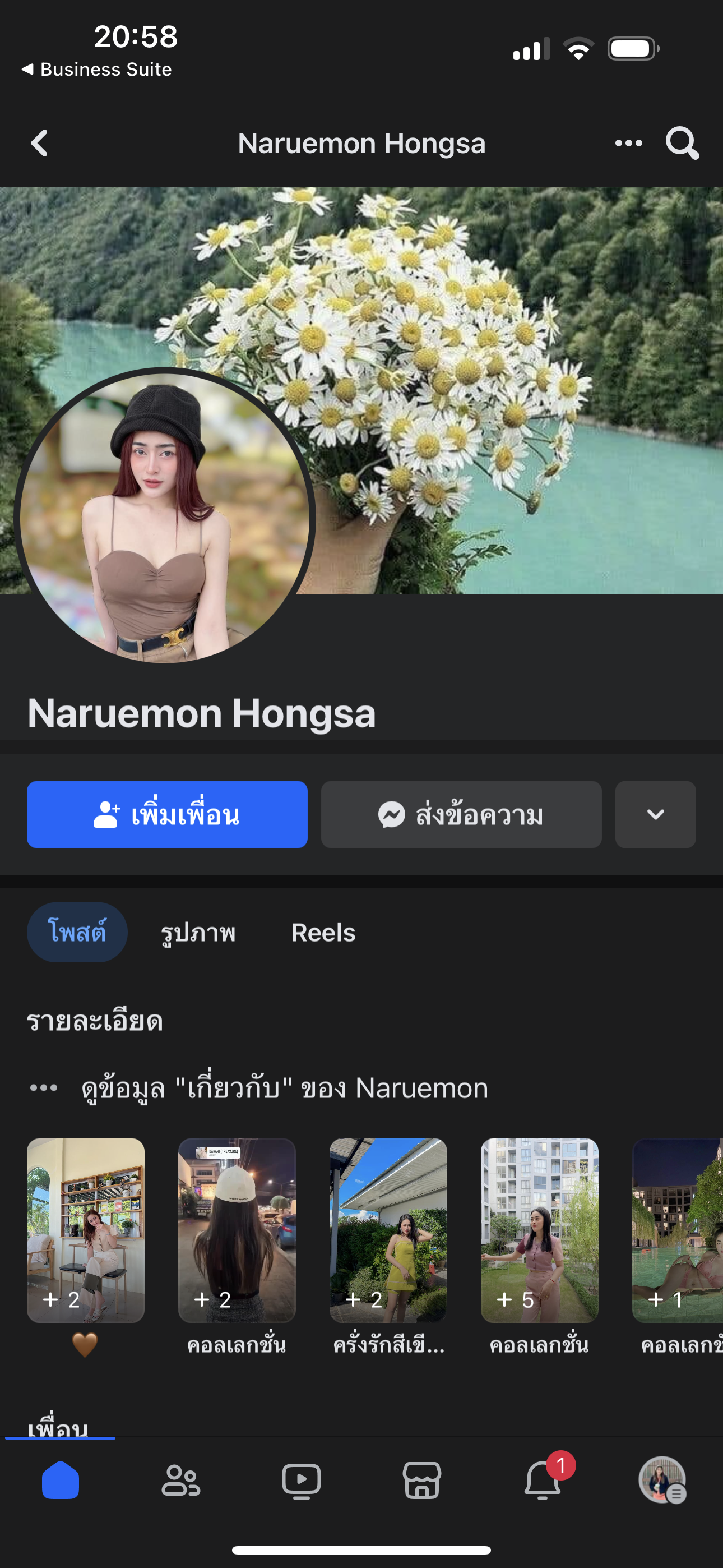Open the Video tab in bottom bar
This screenshot has width=723, height=1568.
click(x=302, y=1481)
